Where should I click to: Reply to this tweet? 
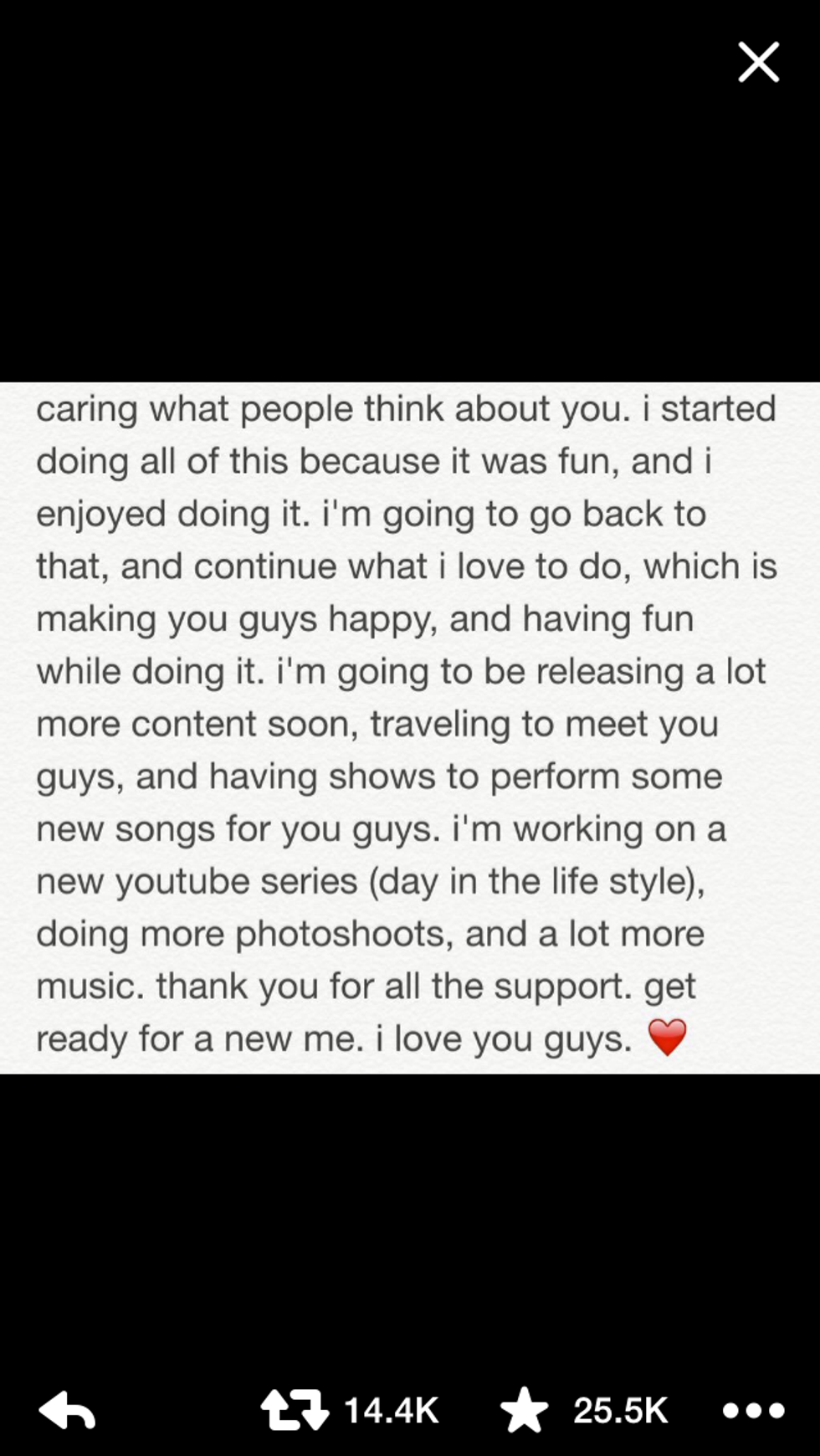(x=67, y=1411)
